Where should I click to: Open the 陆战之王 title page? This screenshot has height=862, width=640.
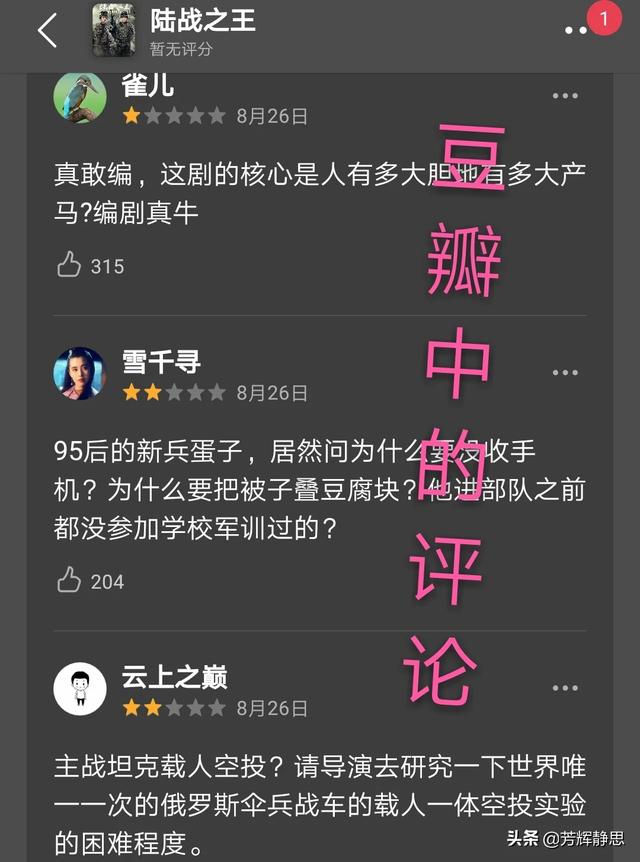pos(203,20)
